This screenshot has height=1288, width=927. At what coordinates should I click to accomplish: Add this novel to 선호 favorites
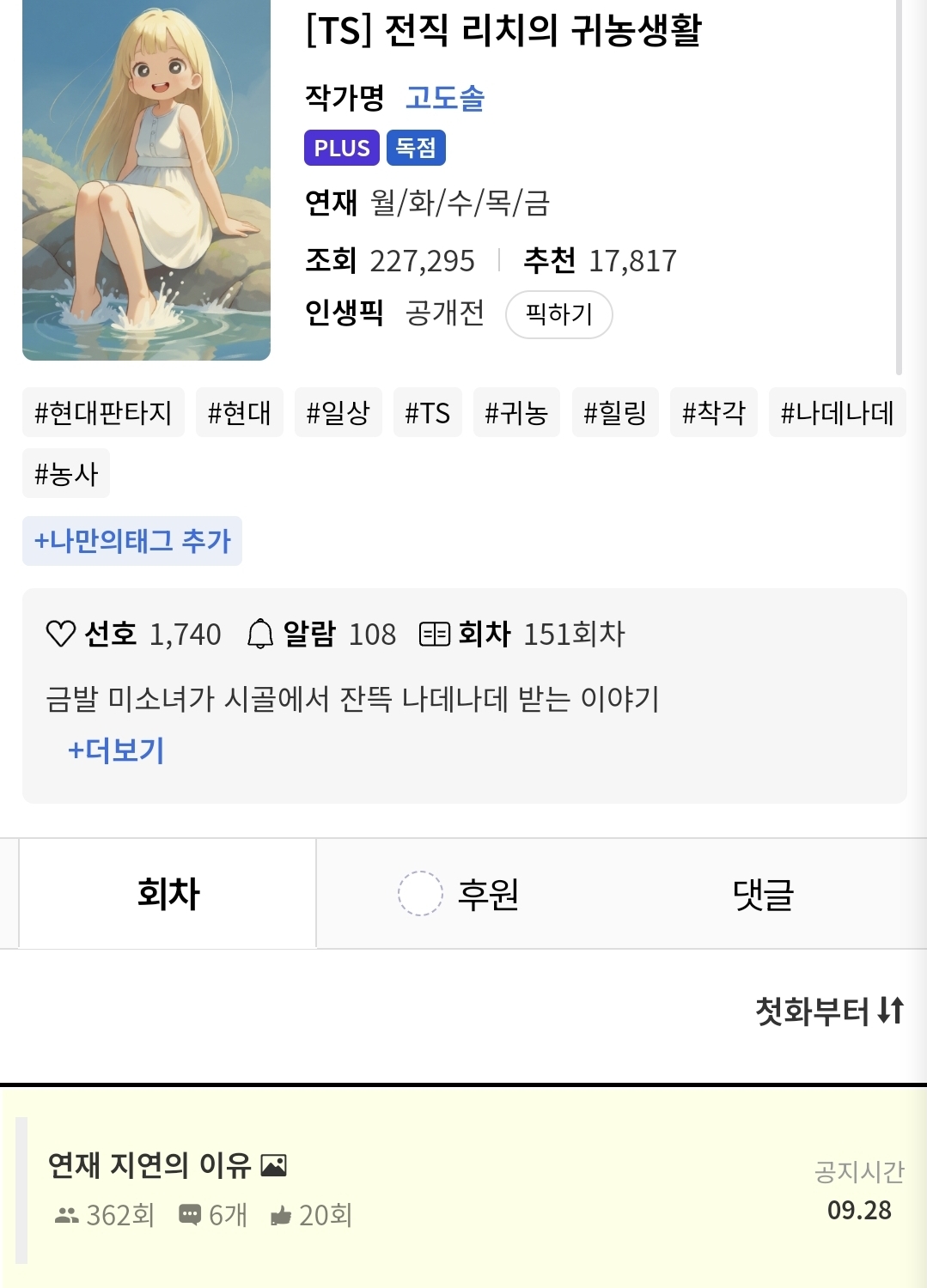click(x=133, y=635)
